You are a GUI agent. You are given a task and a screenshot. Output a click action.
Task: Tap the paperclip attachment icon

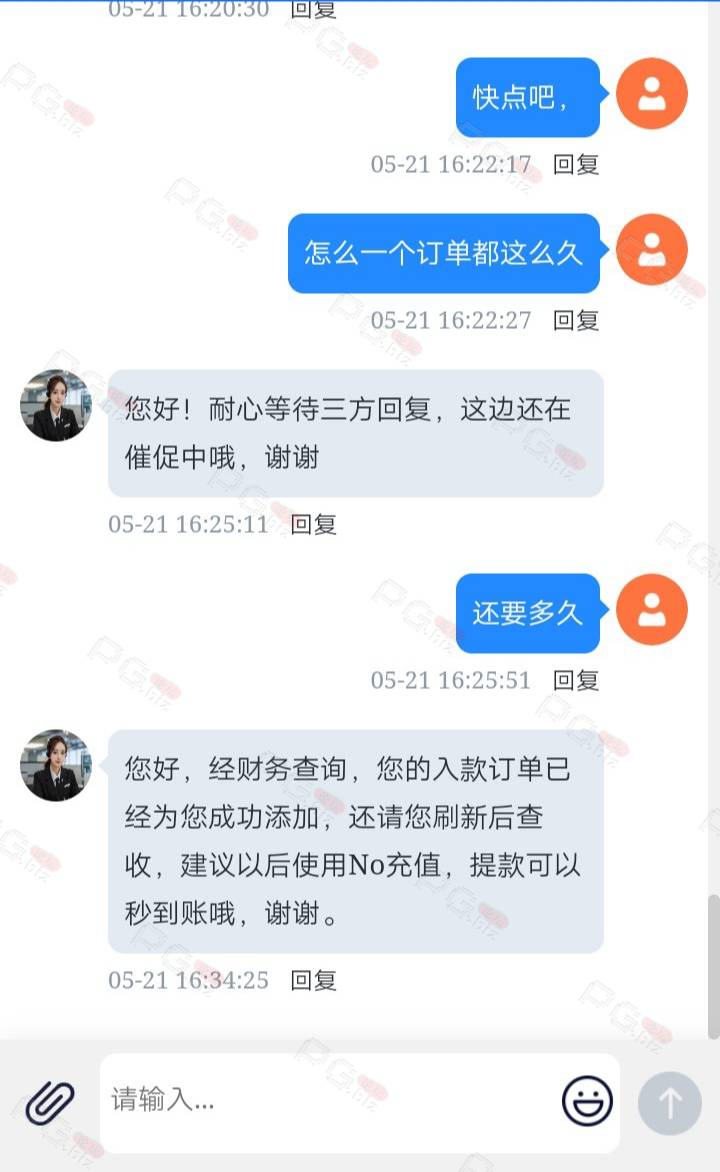point(50,1102)
